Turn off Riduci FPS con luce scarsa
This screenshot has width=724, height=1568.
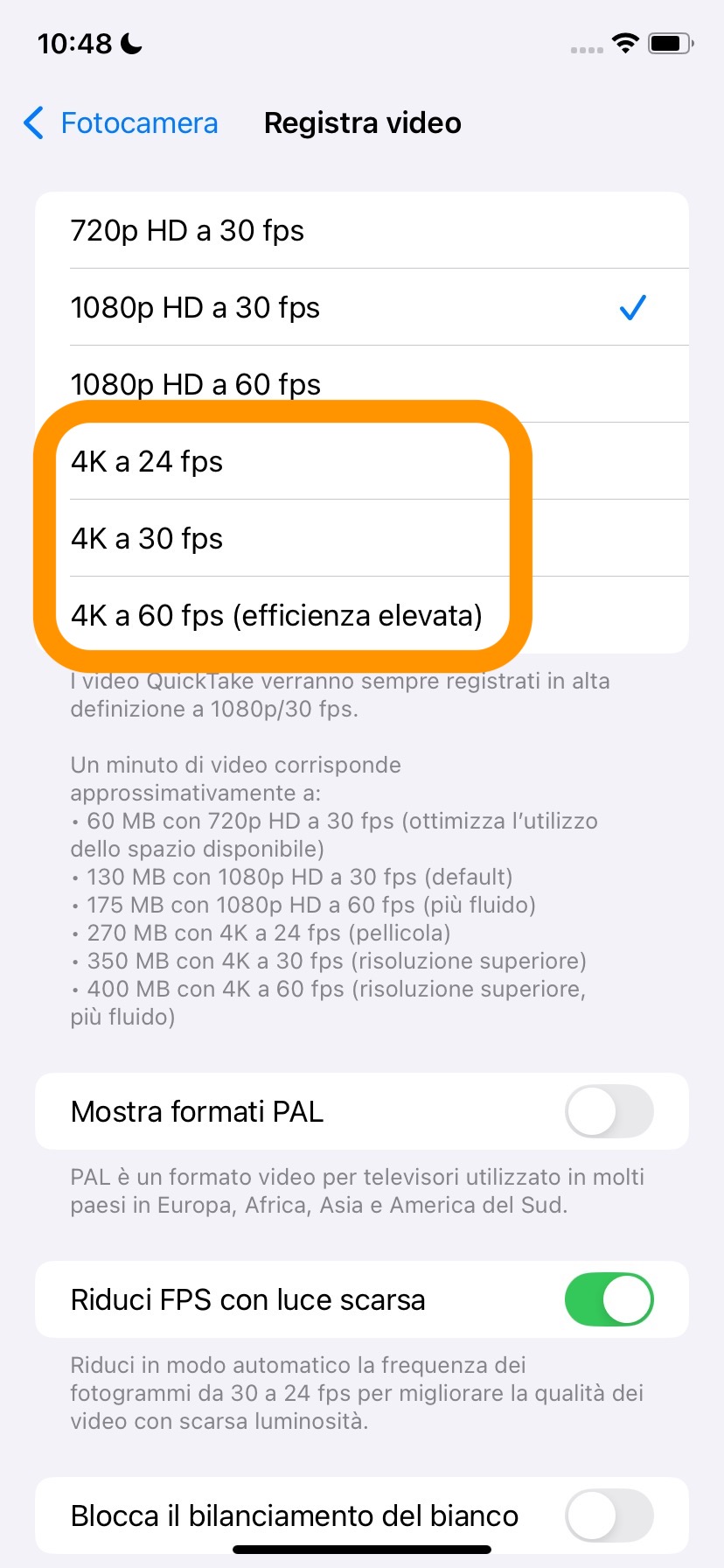pyautogui.click(x=609, y=1299)
